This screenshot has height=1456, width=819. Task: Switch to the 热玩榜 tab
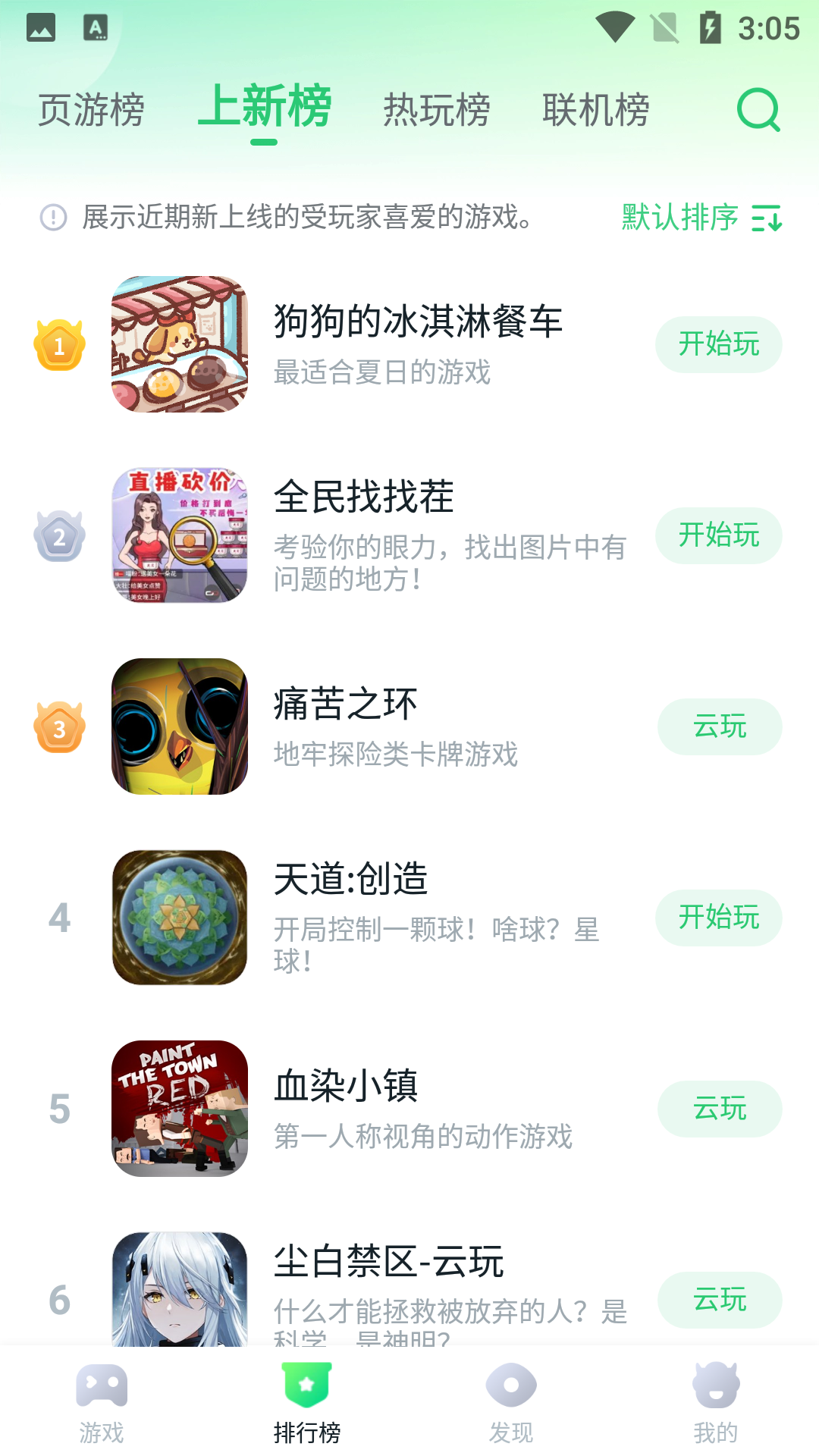pyautogui.click(x=437, y=108)
